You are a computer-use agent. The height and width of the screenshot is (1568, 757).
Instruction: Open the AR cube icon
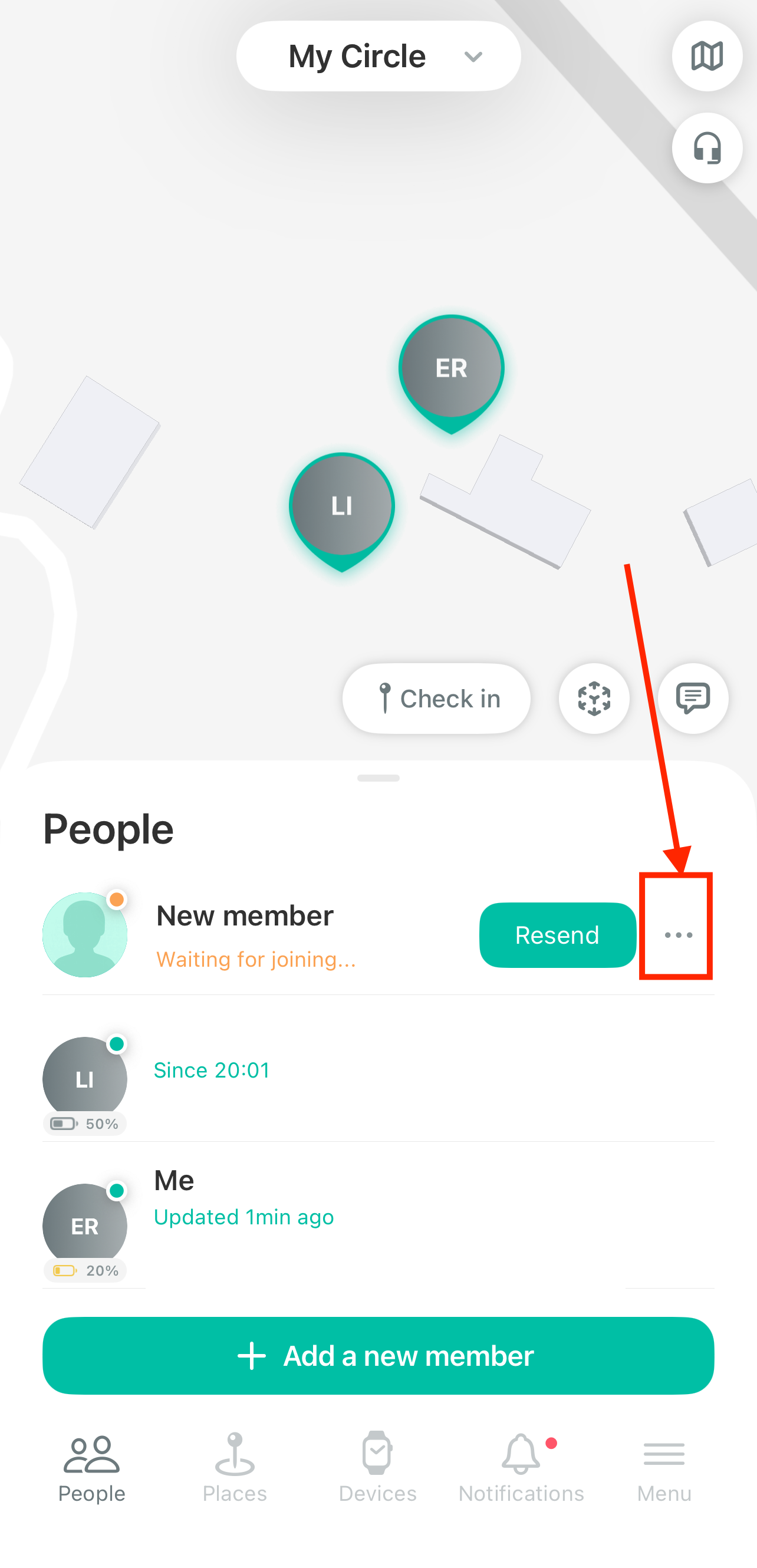594,698
